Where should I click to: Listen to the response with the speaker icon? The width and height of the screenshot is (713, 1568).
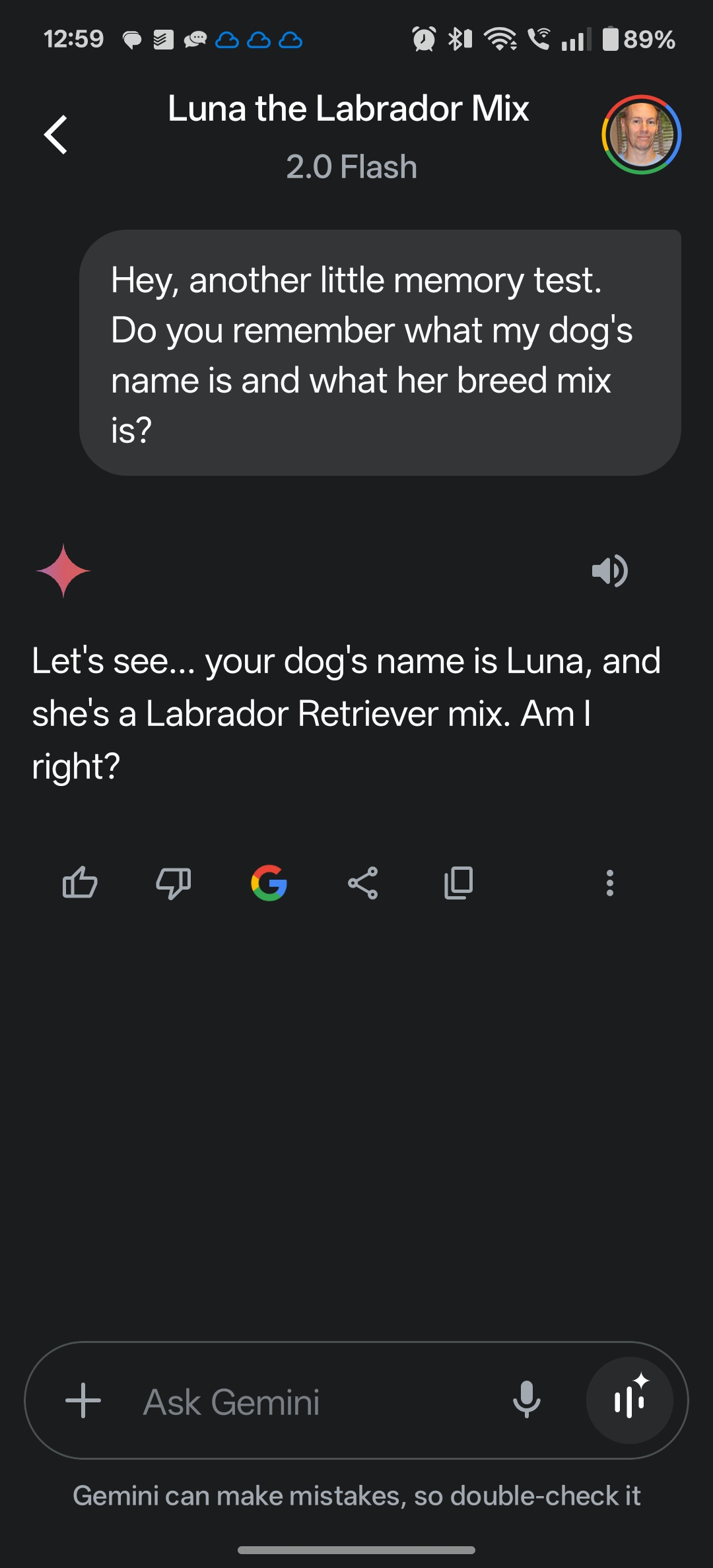click(609, 571)
